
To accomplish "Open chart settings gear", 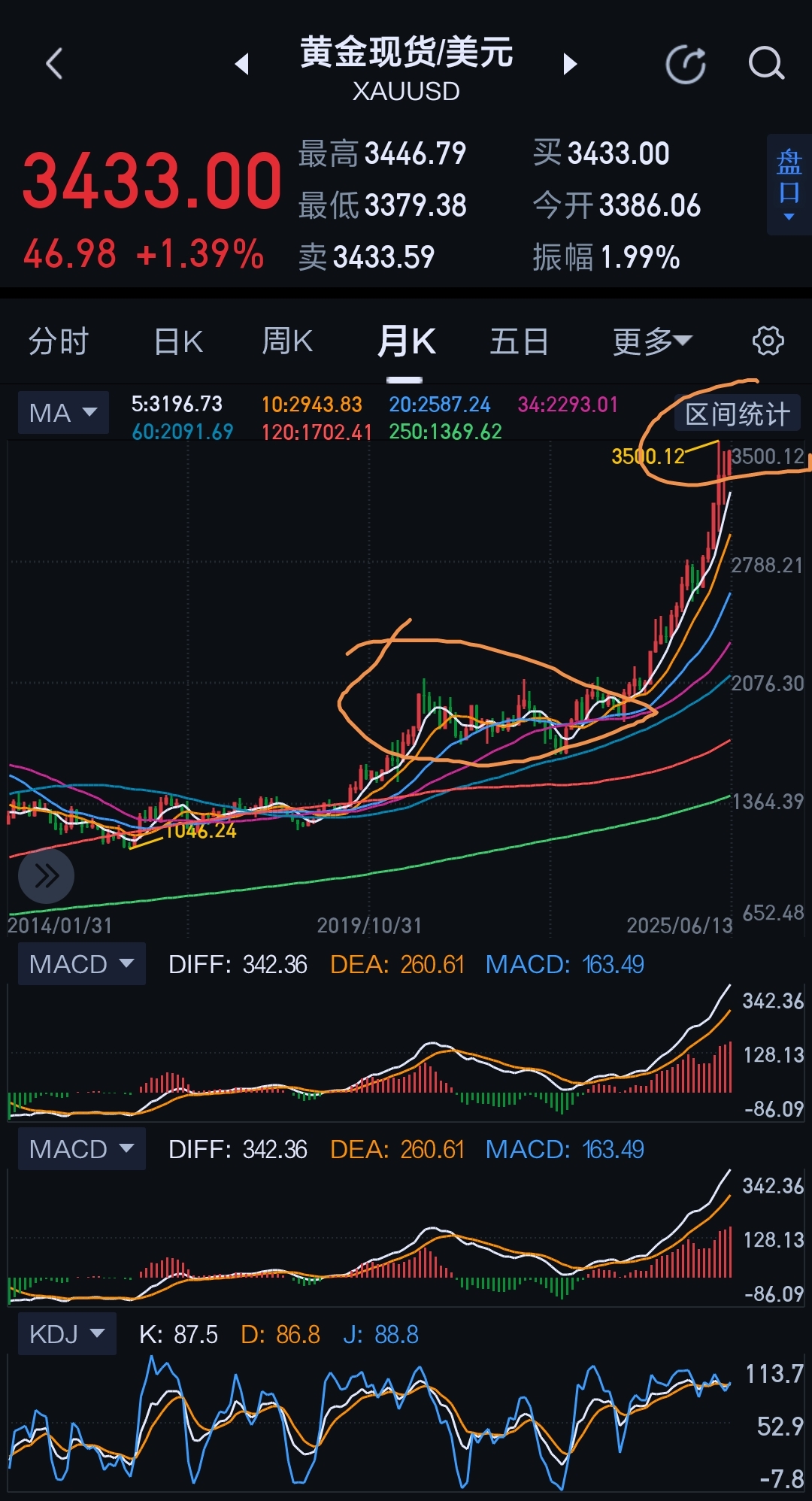I will click(768, 341).
